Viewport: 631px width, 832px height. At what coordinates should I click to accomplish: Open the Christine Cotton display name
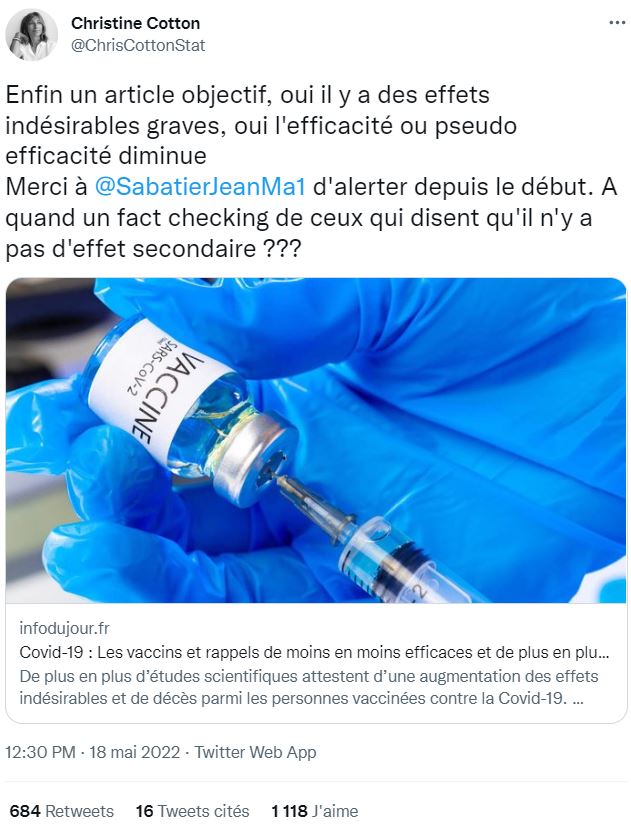(x=134, y=23)
